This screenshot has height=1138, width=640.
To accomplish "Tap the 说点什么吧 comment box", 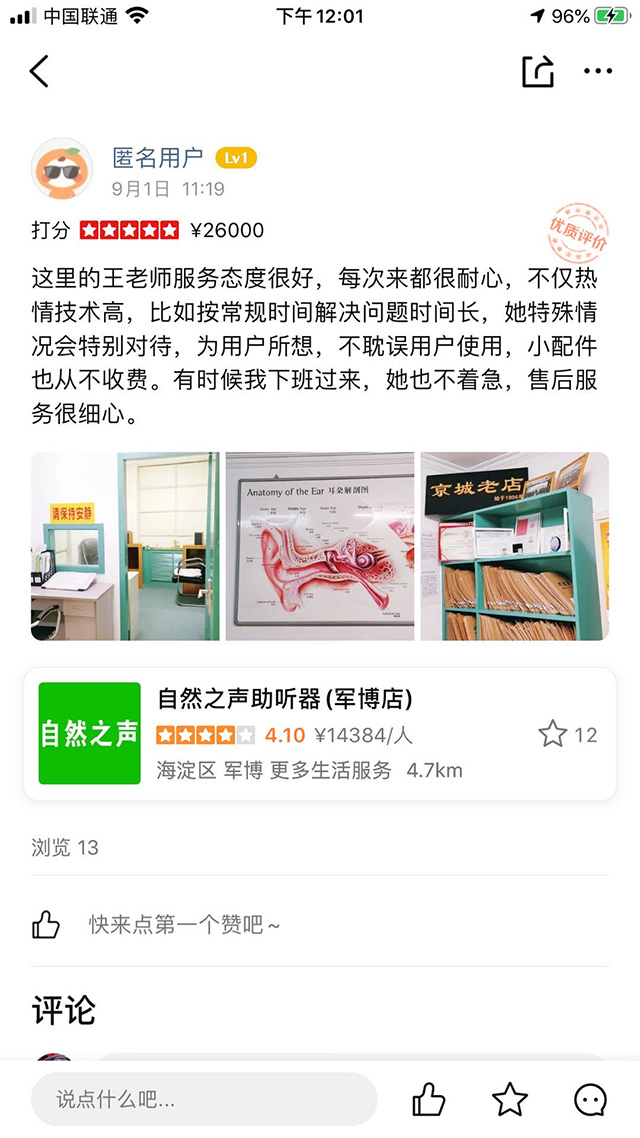I will tap(204, 1100).
